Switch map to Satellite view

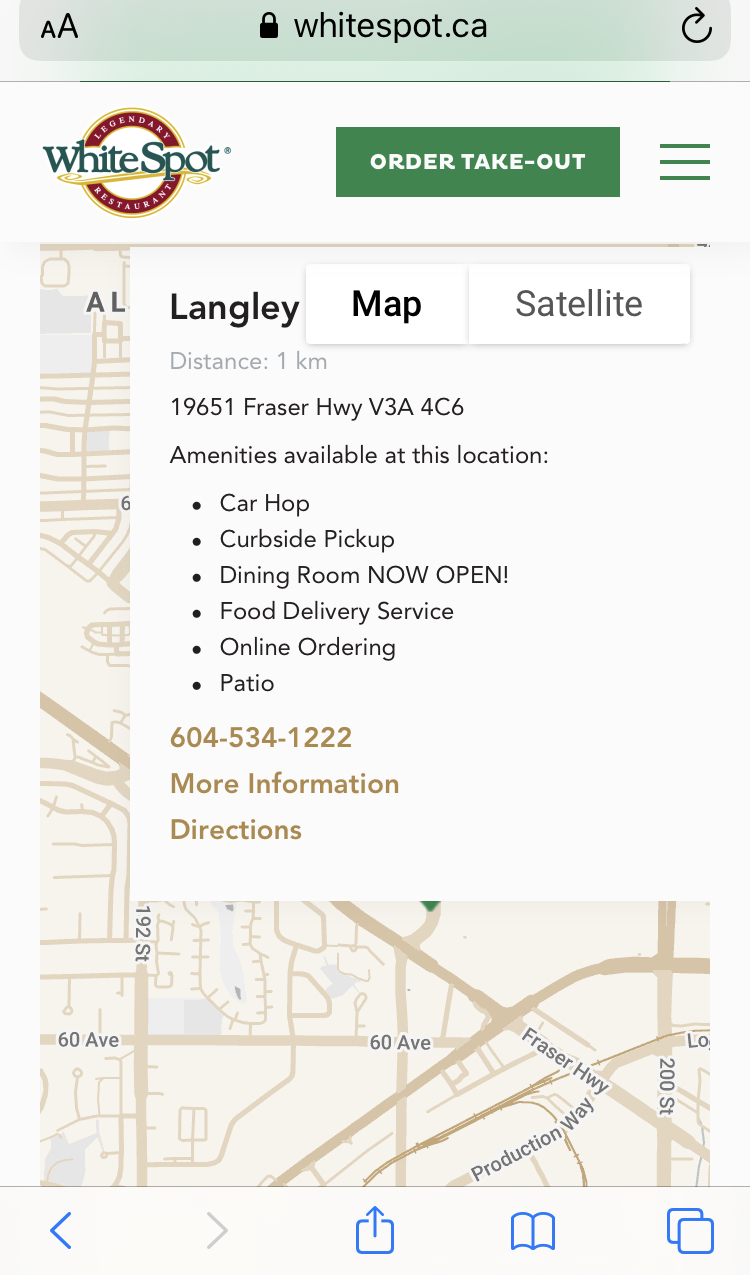579,304
